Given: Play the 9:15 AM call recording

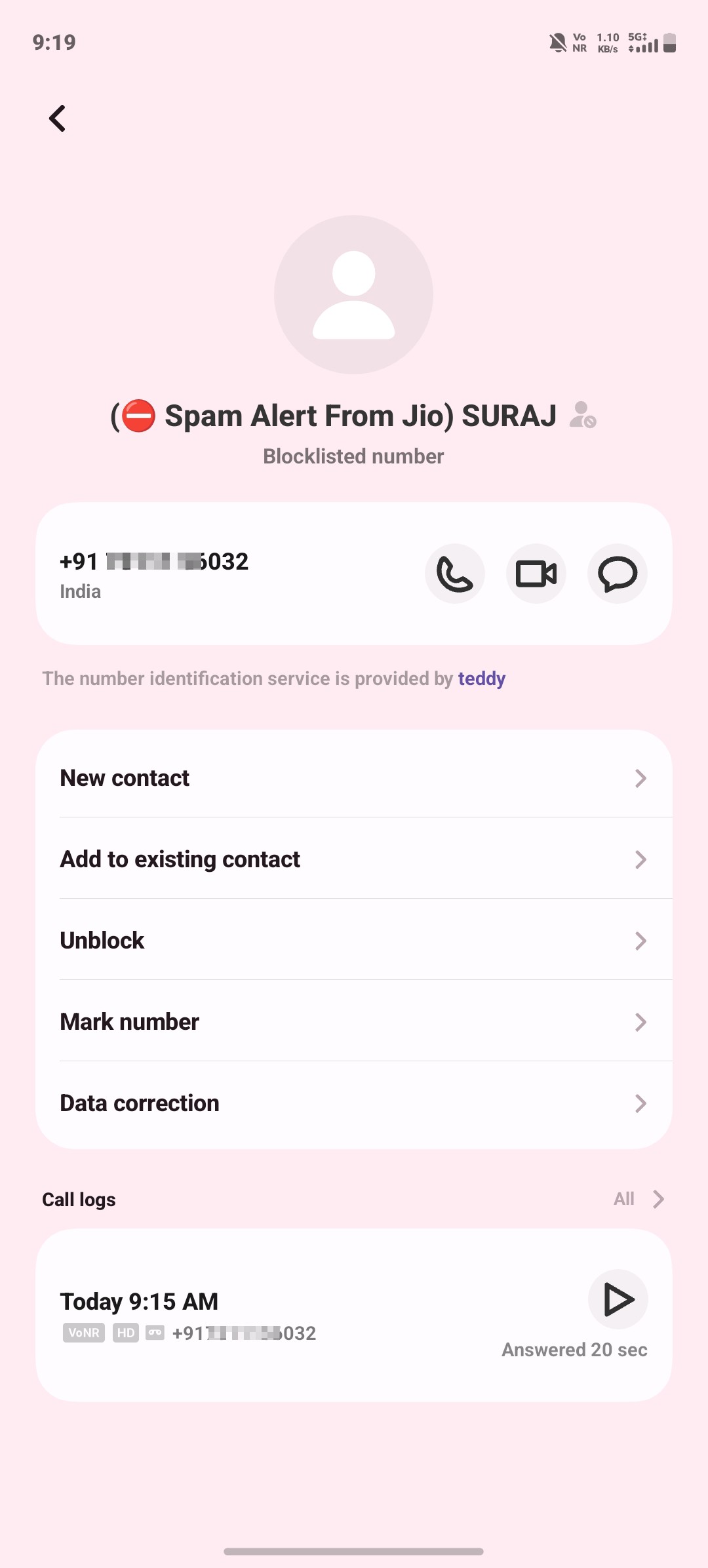Looking at the screenshot, I should pyautogui.click(x=618, y=1299).
